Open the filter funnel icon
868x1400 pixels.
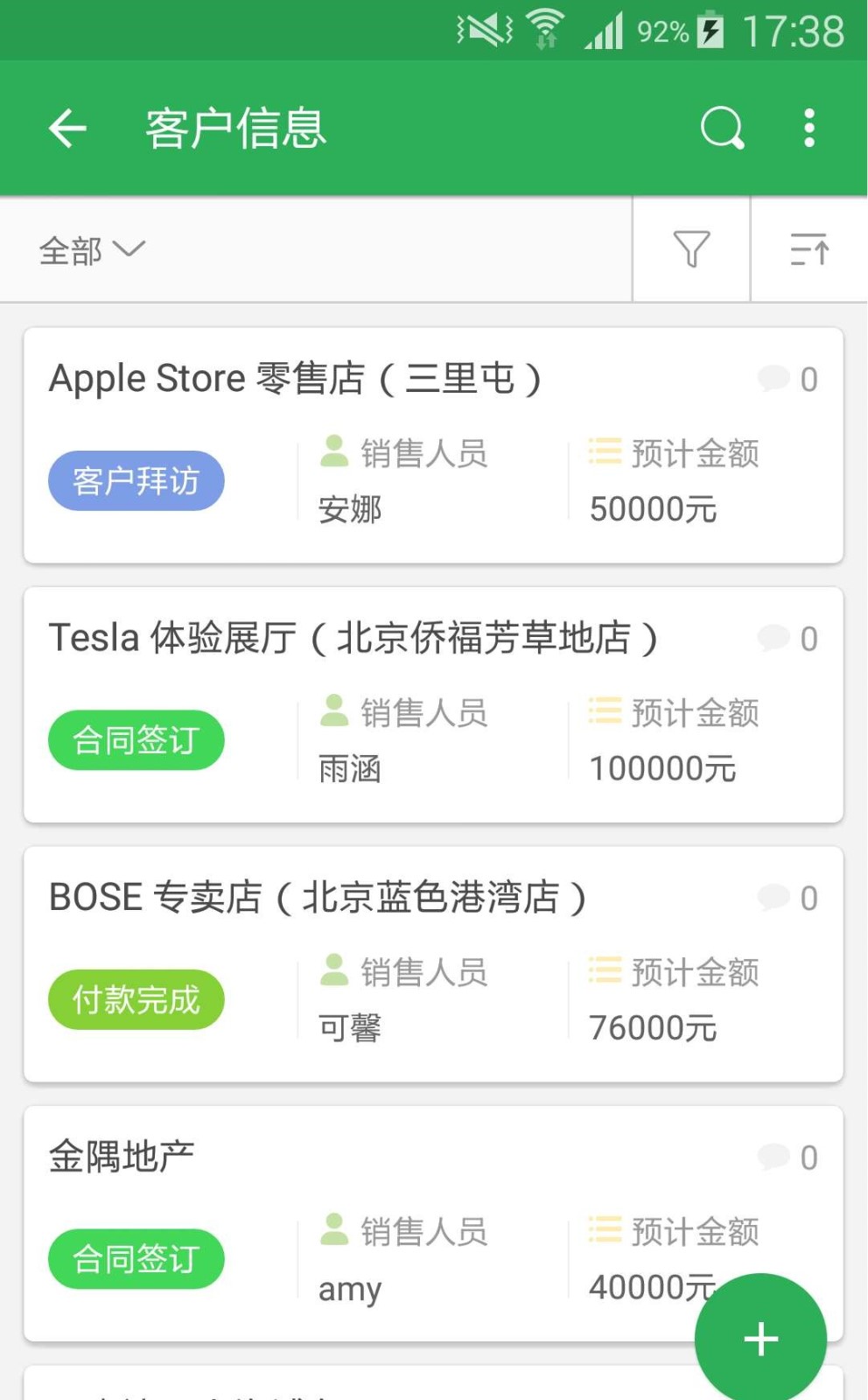tap(690, 251)
